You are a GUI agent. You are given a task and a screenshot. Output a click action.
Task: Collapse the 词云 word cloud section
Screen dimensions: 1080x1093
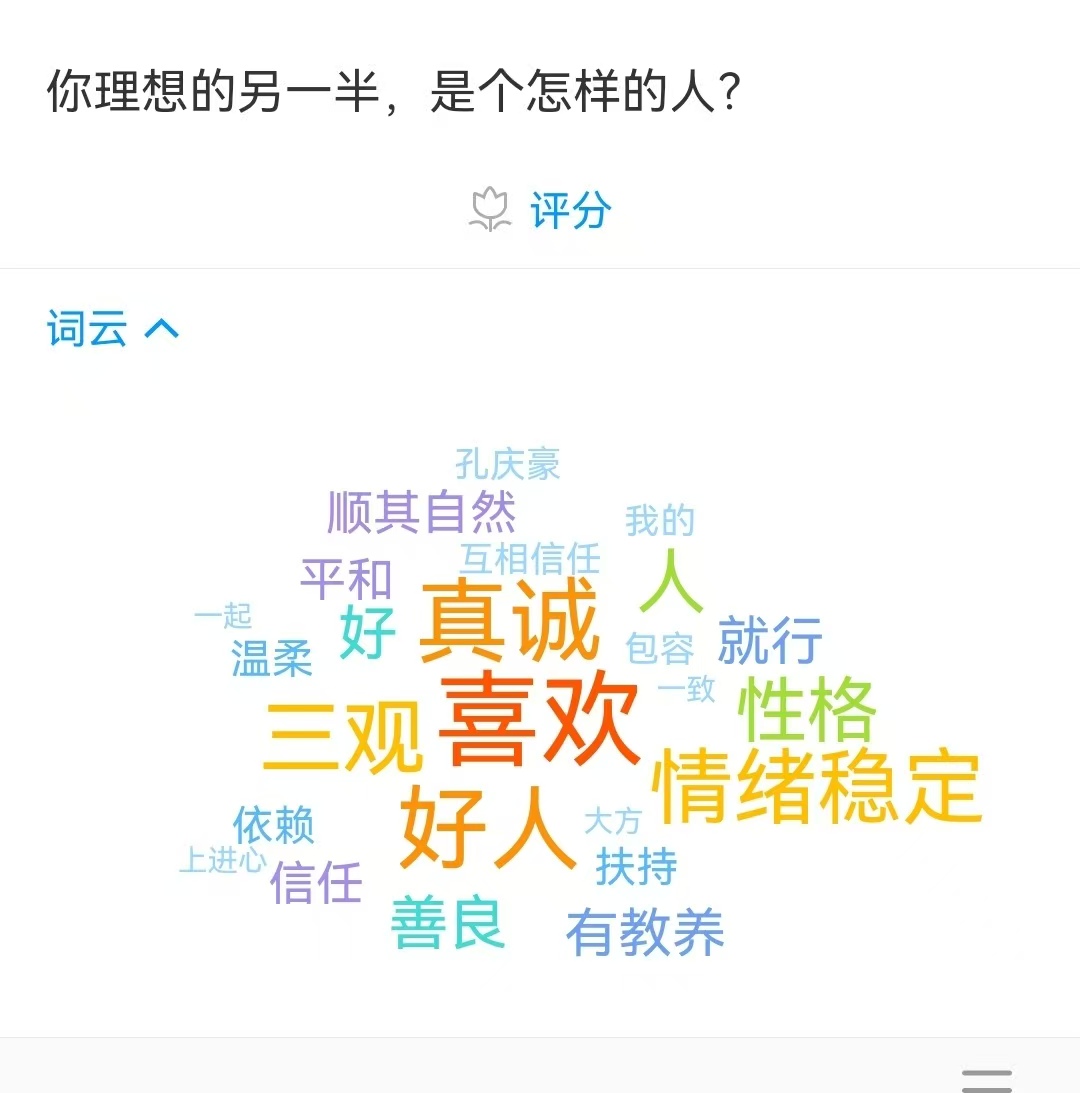(x=112, y=328)
